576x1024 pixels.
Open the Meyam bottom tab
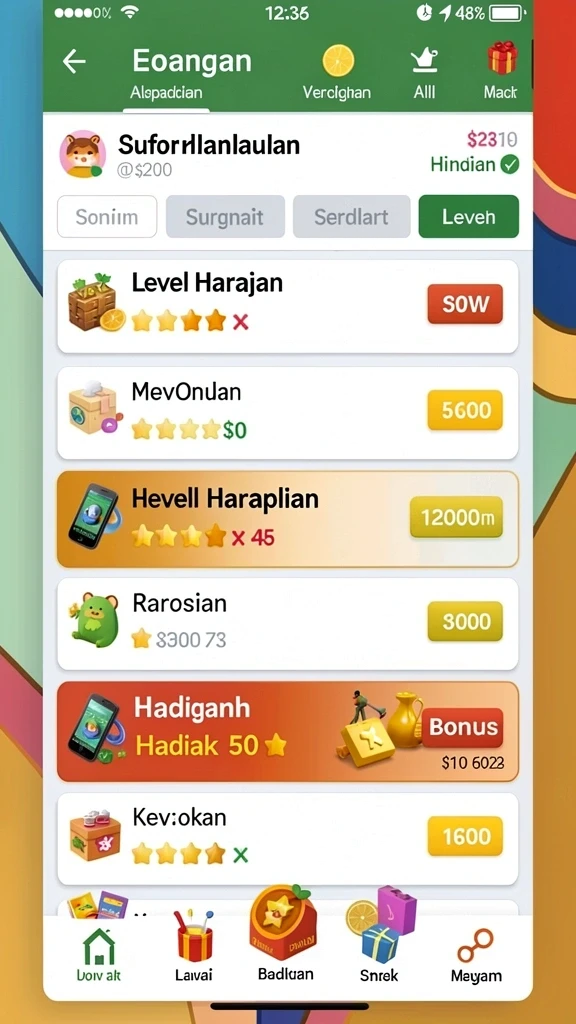click(476, 955)
